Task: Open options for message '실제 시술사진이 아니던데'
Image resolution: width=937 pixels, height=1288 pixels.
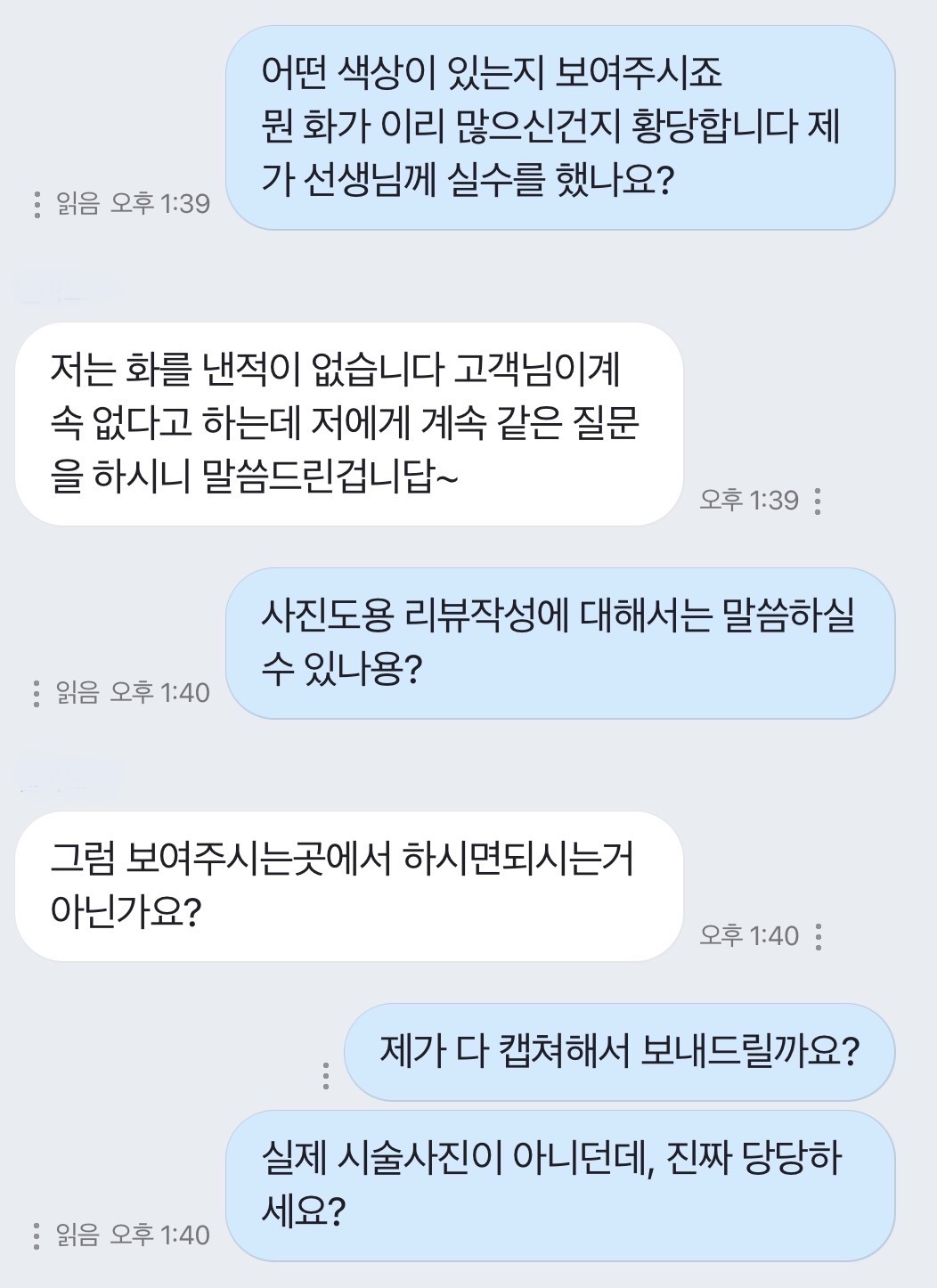Action: click(37, 1235)
